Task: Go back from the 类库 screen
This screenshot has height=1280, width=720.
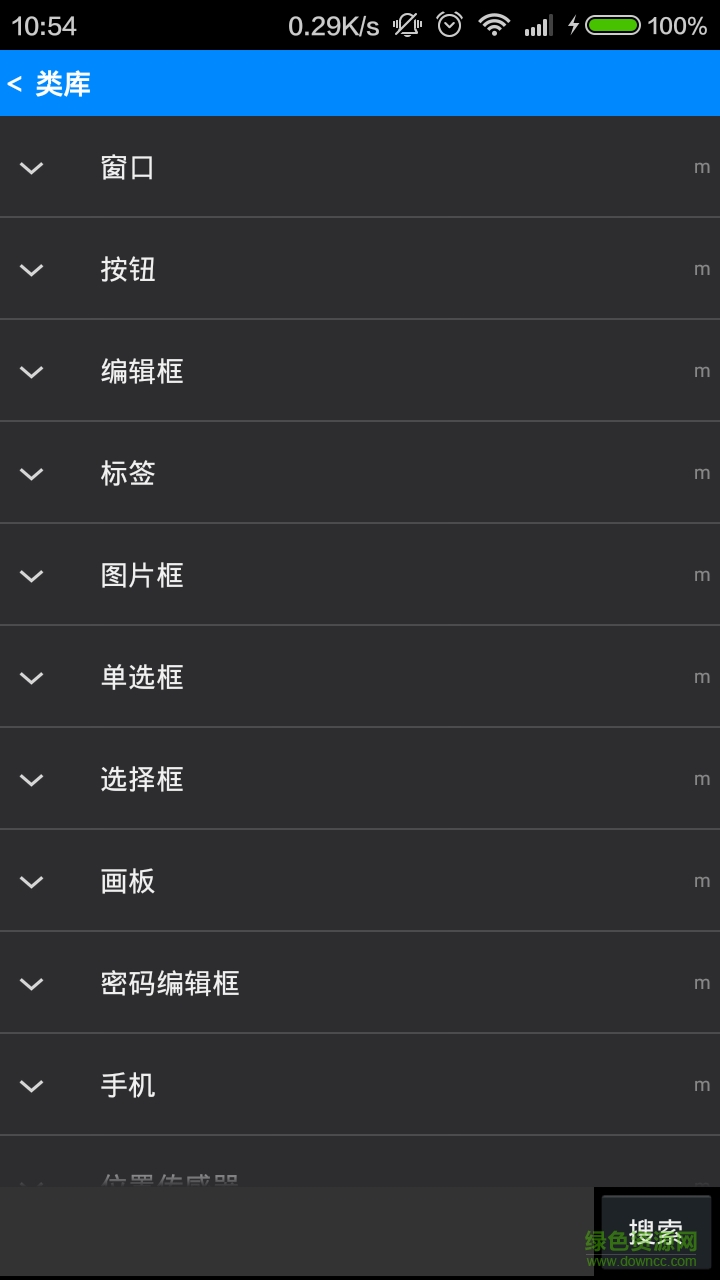Action: 16,84
